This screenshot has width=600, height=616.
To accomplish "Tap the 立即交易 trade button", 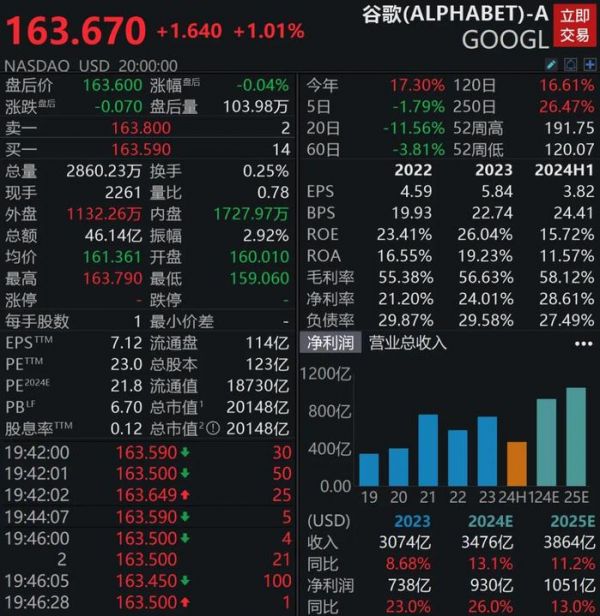I will [x=574, y=27].
